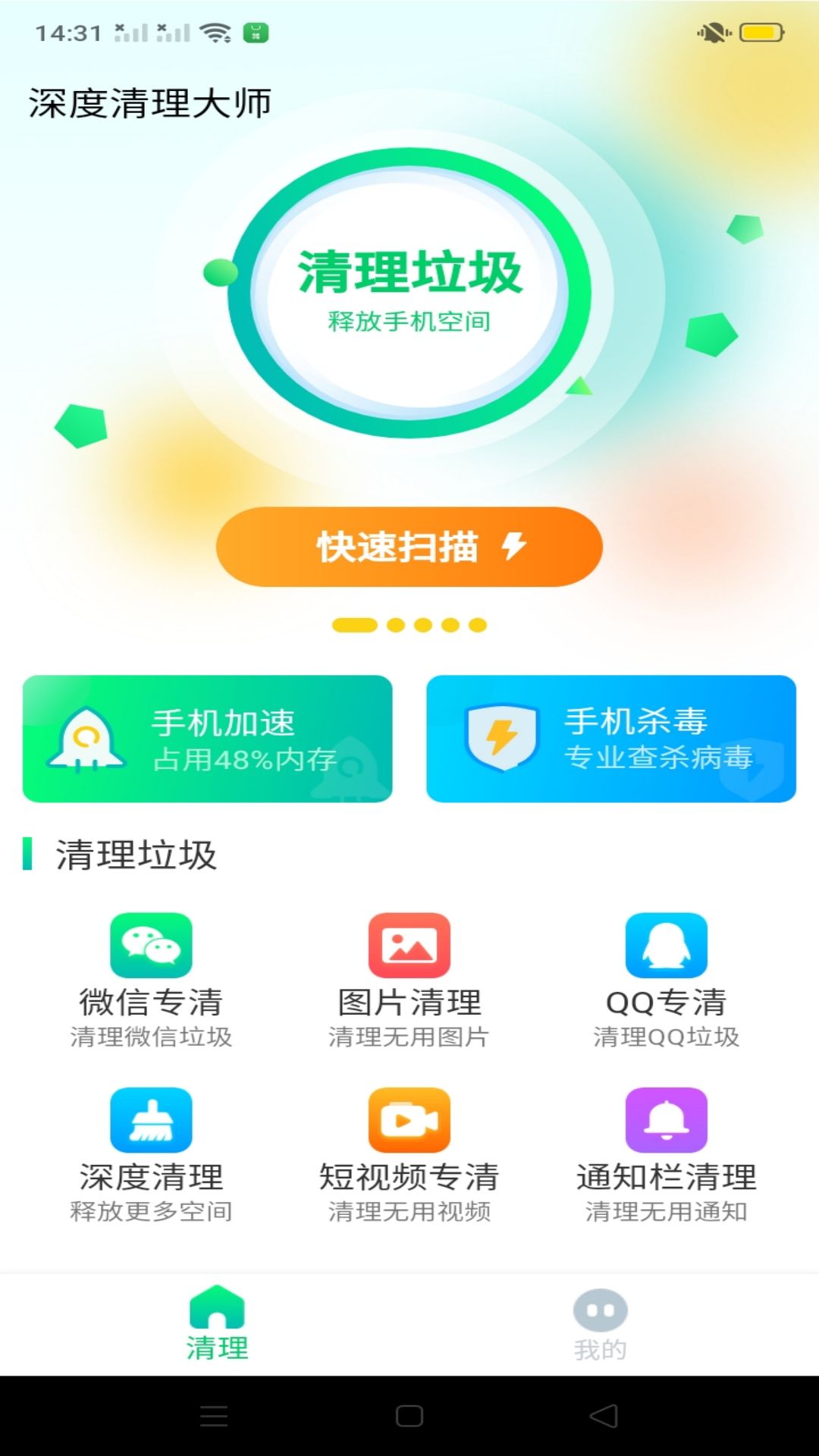Tap the system home button
Image resolution: width=819 pixels, height=1456 pixels.
point(409,1416)
